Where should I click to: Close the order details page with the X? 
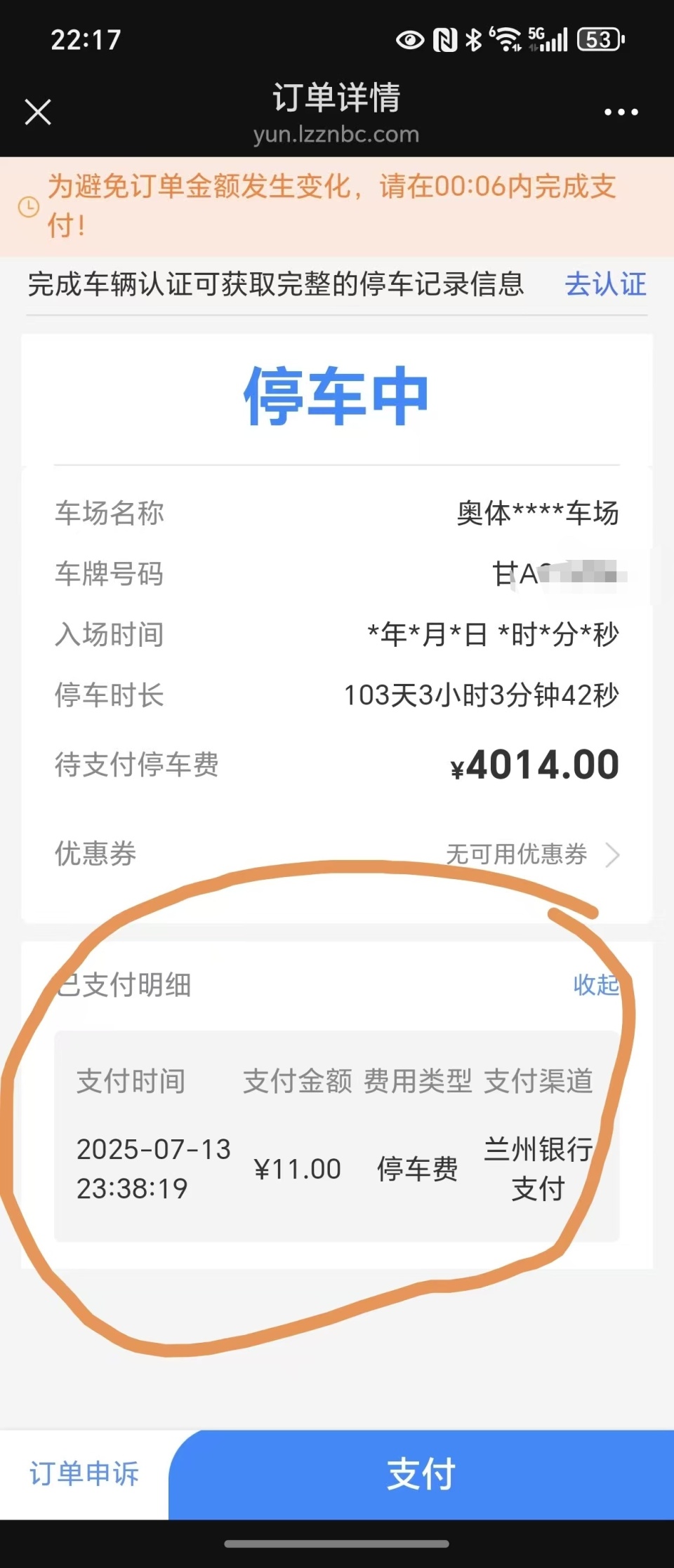point(37,112)
